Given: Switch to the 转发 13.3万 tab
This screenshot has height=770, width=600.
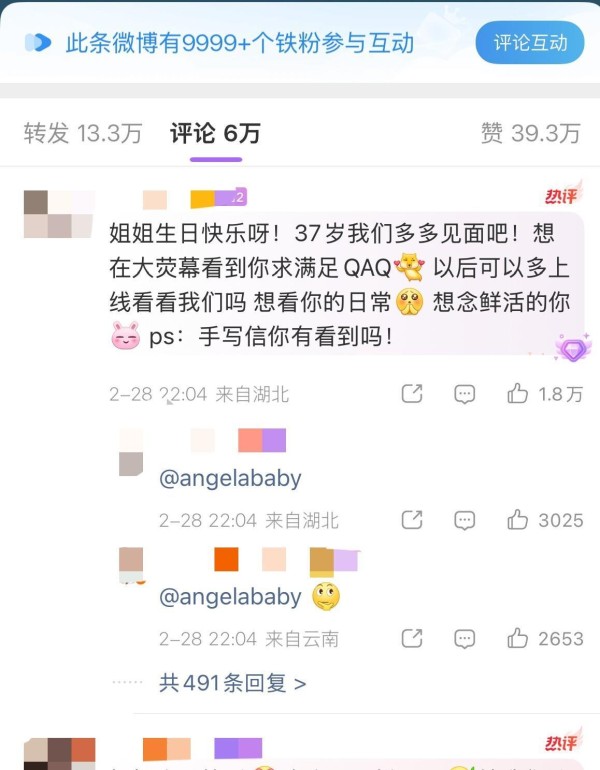Looking at the screenshot, I should pos(82,133).
